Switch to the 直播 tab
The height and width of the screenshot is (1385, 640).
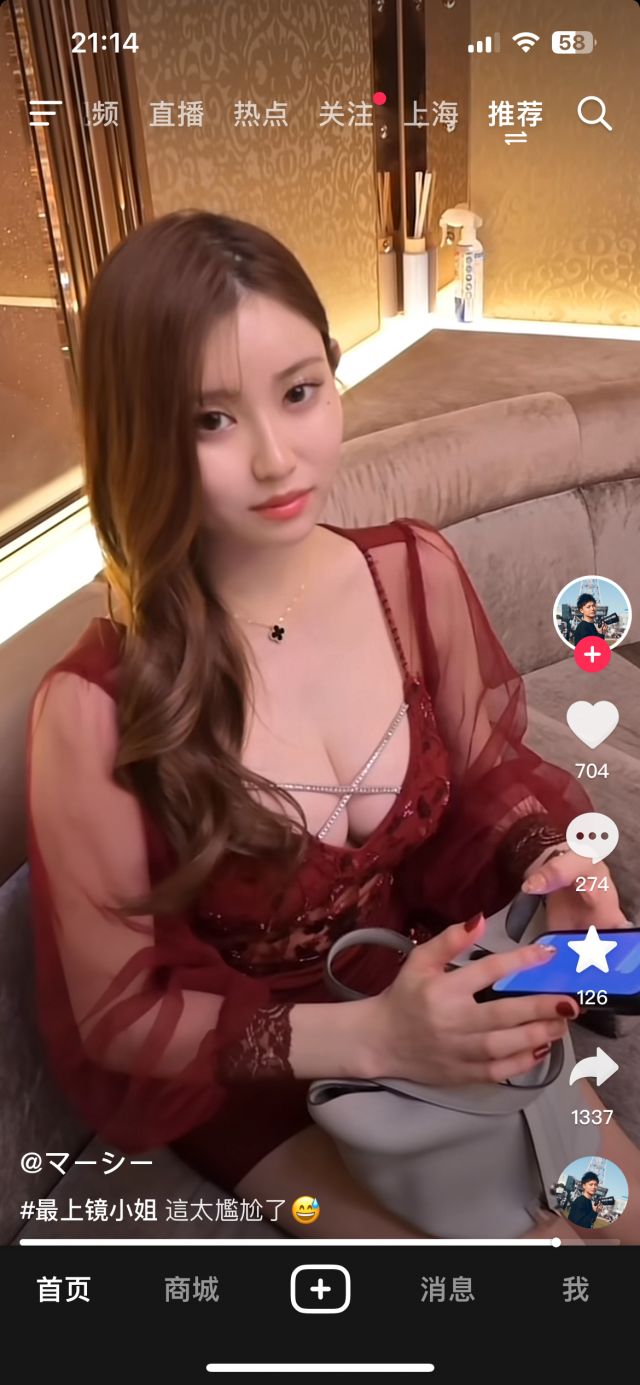[x=176, y=114]
